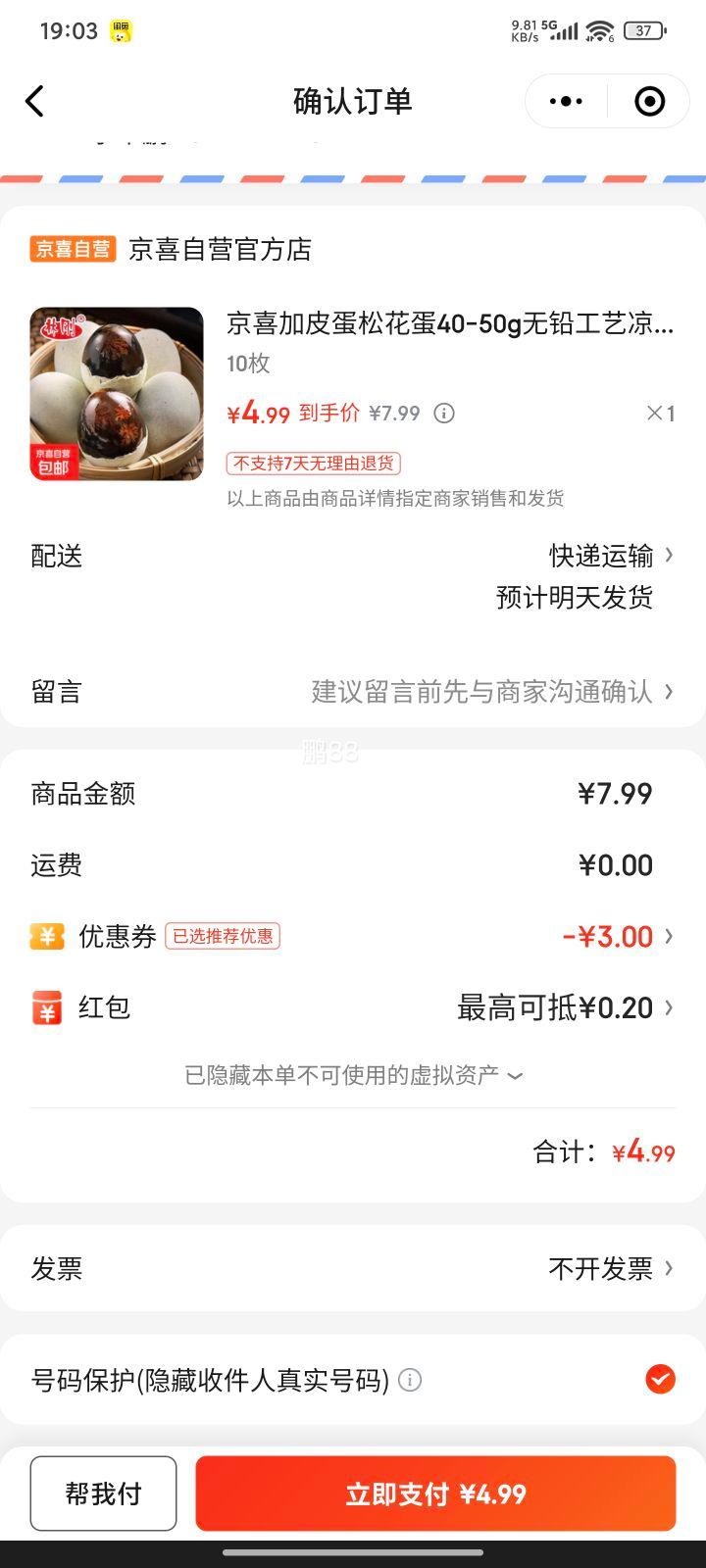706x1568 pixels.
Task: Open the 红包 red packet options
Action: click(564, 1007)
